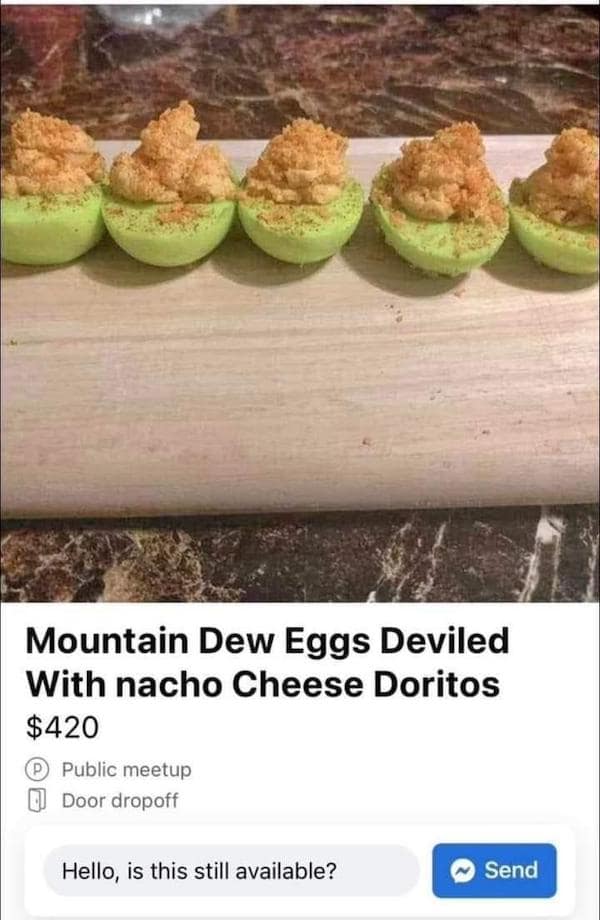The height and width of the screenshot is (920, 600).
Task: Send the availability message to the seller
Action: click(x=494, y=870)
